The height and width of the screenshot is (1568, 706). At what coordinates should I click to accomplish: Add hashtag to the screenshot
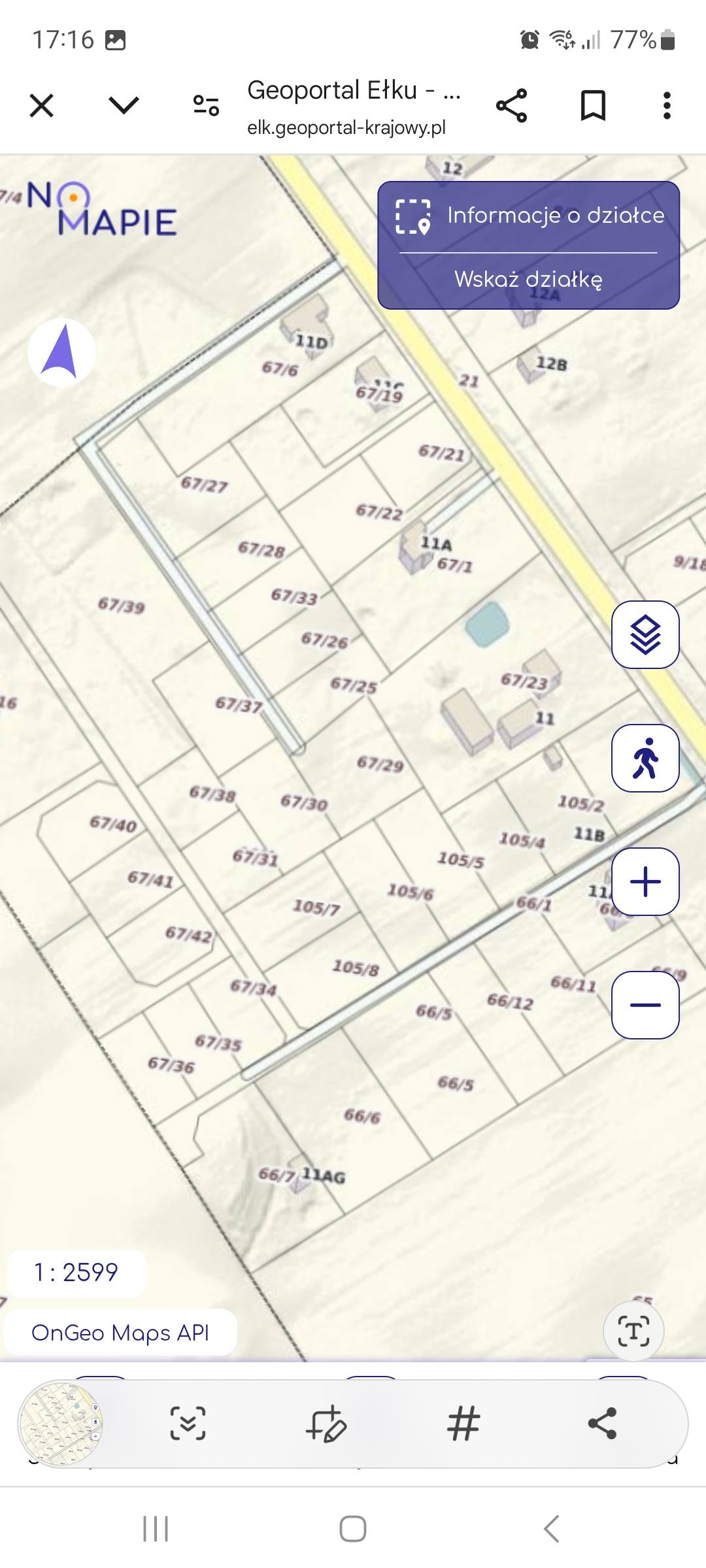[x=463, y=1424]
